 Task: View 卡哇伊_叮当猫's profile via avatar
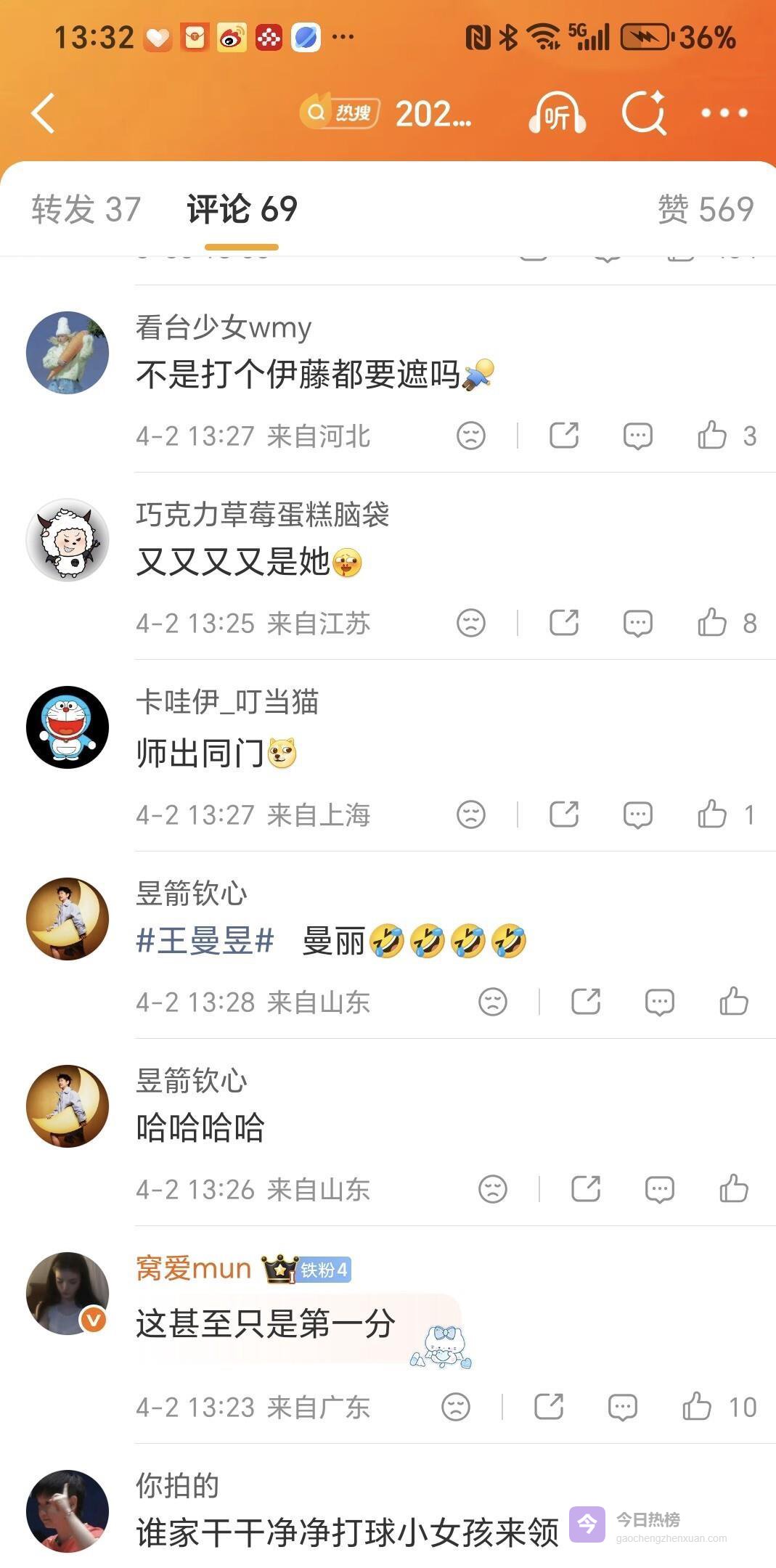(68, 727)
